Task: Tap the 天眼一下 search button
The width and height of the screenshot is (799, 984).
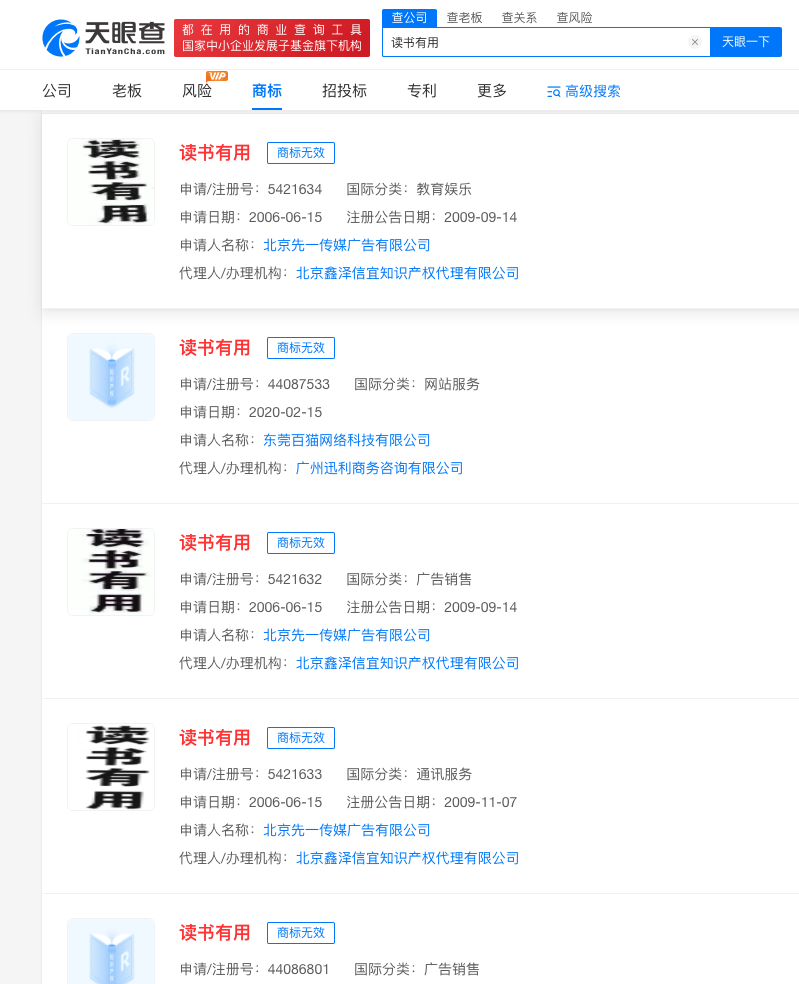Action: click(x=745, y=42)
